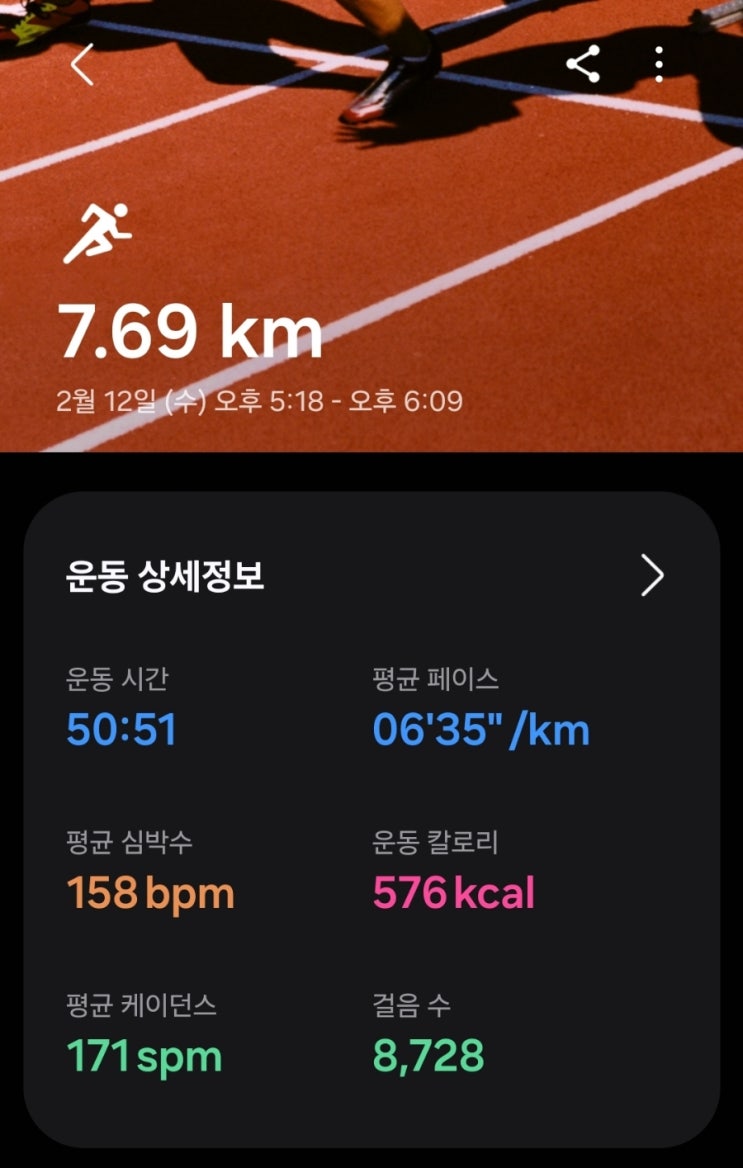Expand 운동 상세정보 with the chevron arrow
Screen dimensions: 743x1168
point(652,576)
